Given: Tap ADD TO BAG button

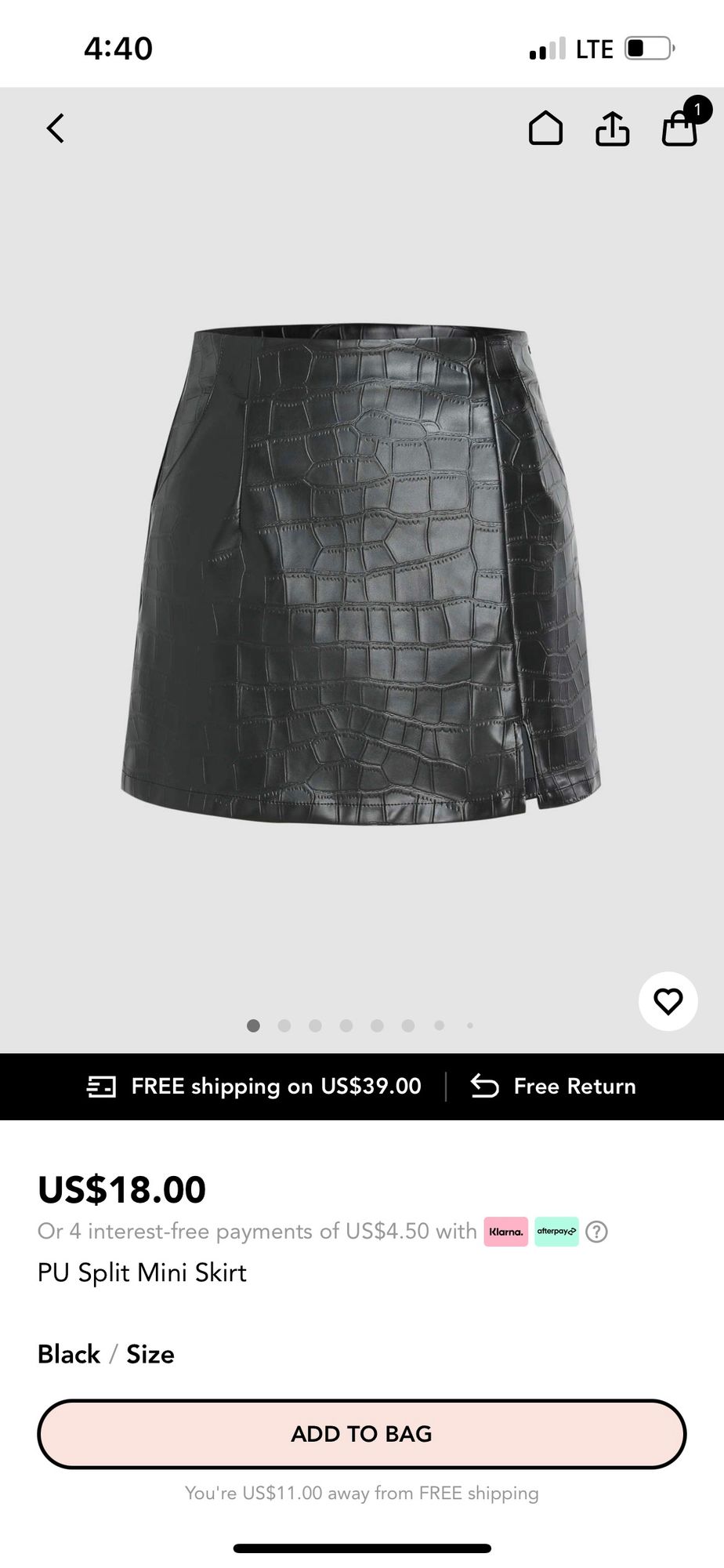Looking at the screenshot, I should point(362,1433).
